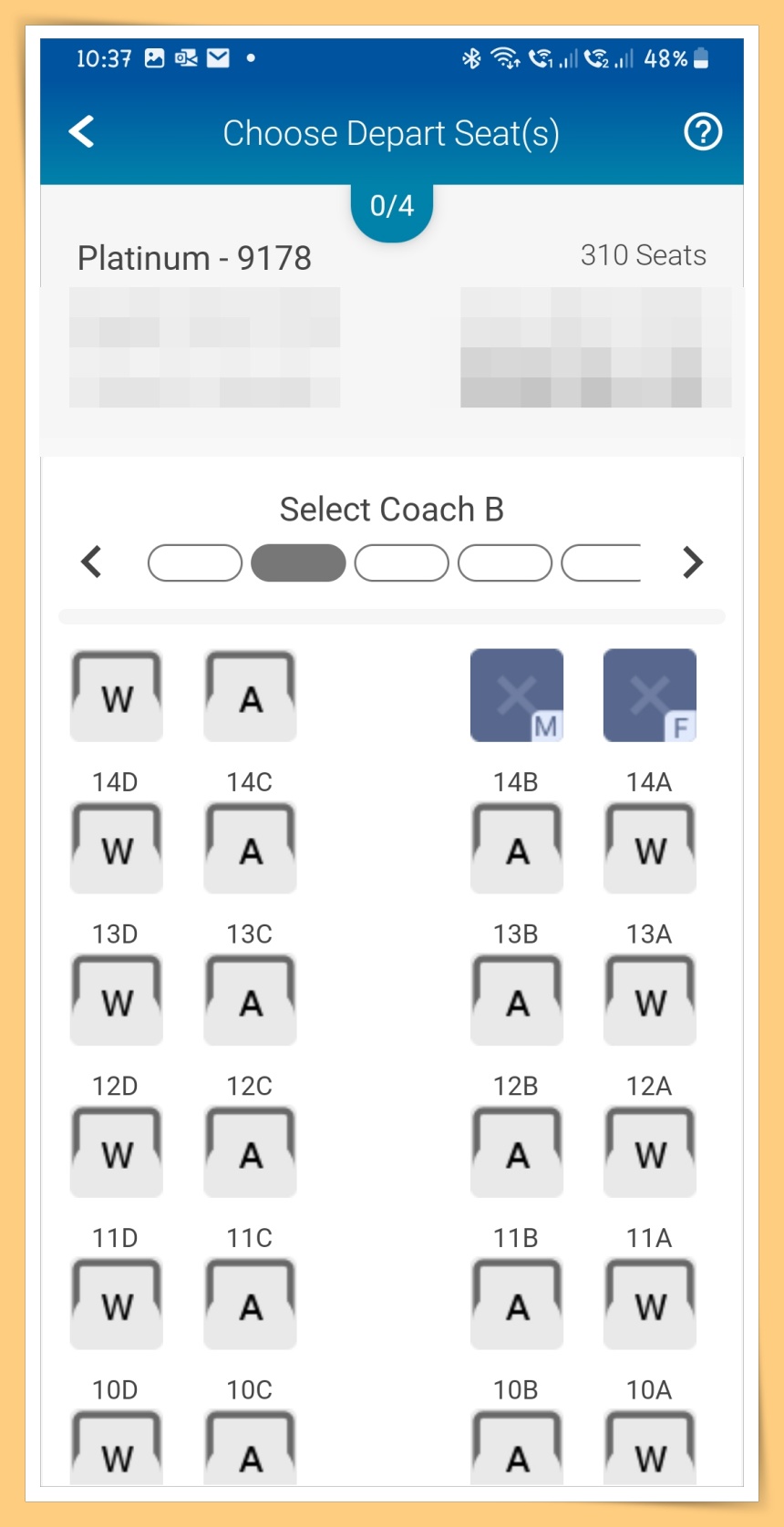The image size is (784, 1527).
Task: Switch to the first coach pill
Action: [194, 562]
